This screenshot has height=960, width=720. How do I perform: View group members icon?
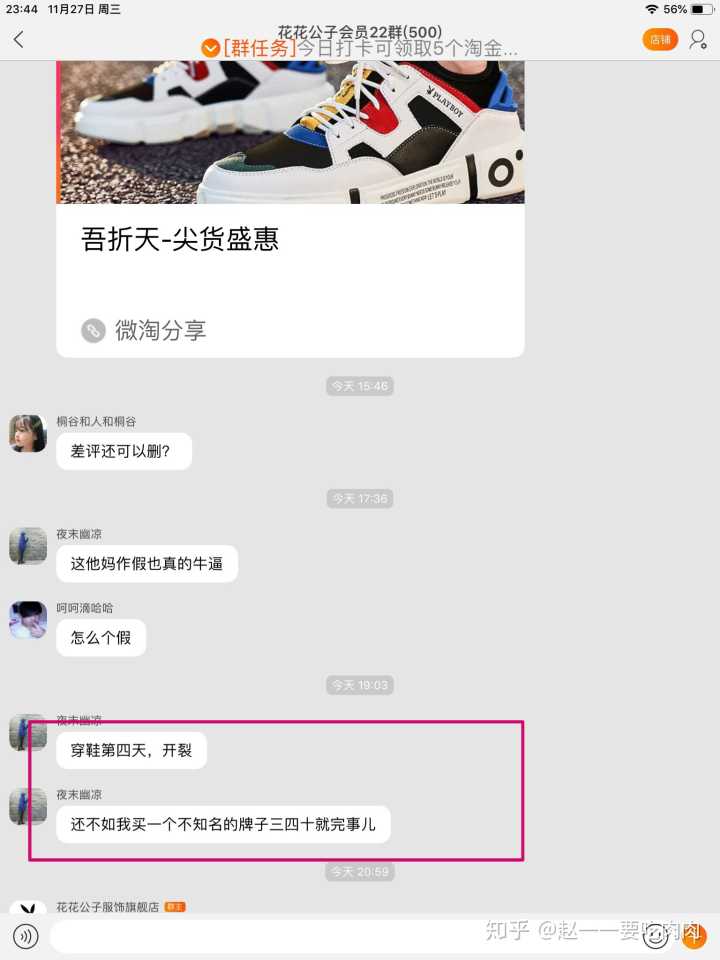click(697, 40)
